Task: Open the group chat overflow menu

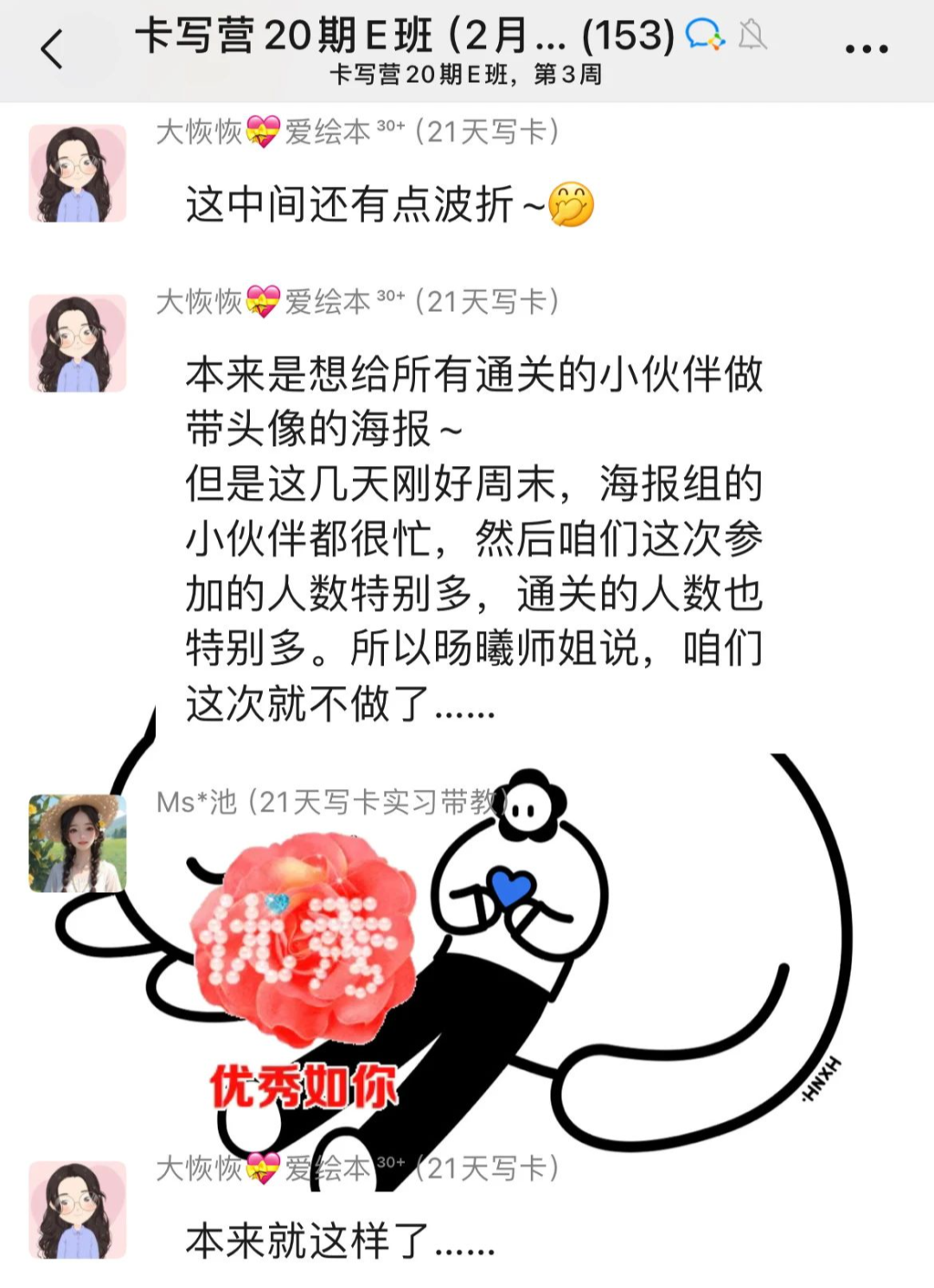Action: click(867, 49)
